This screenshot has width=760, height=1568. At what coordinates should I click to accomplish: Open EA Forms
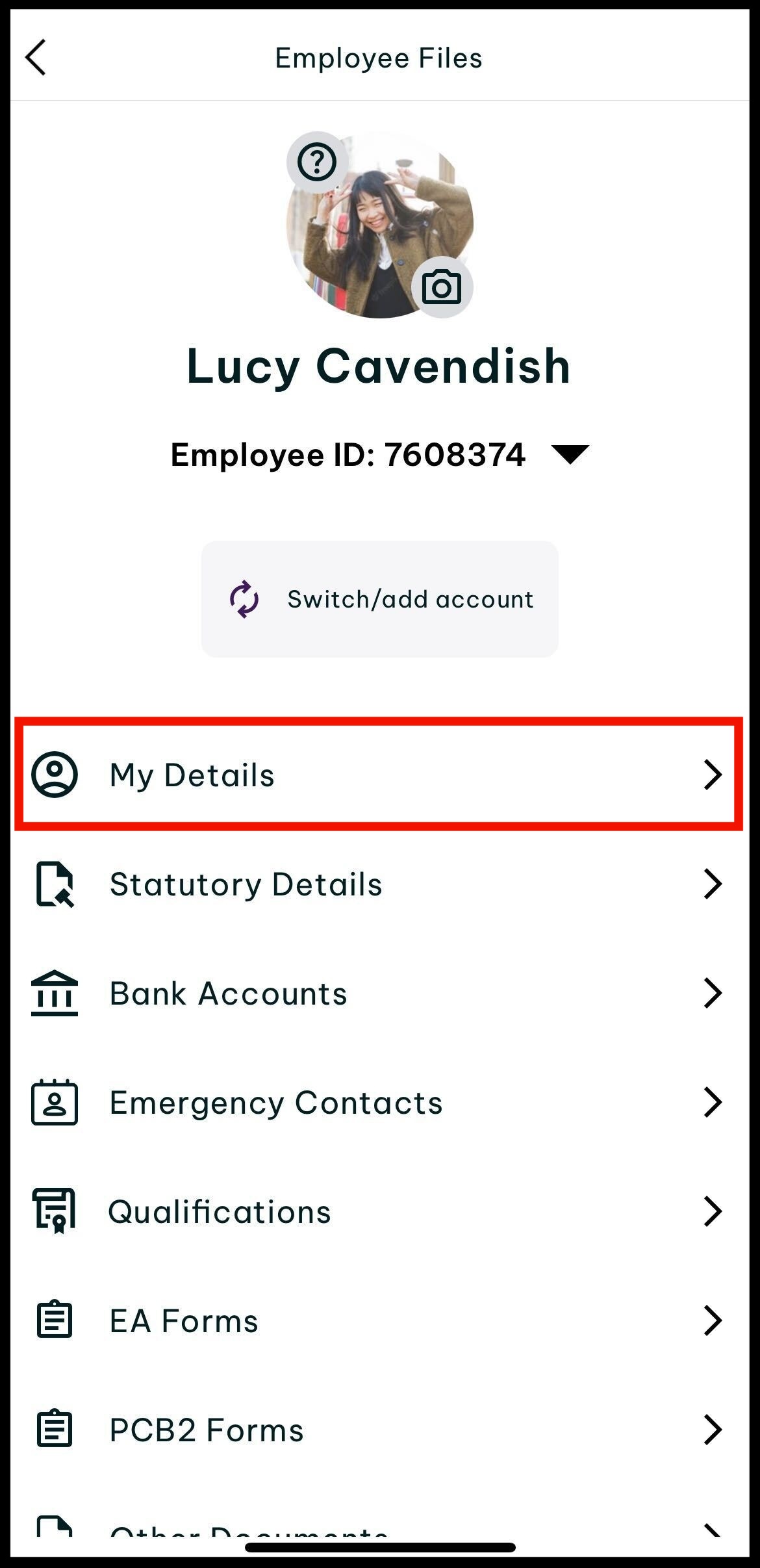379,1320
